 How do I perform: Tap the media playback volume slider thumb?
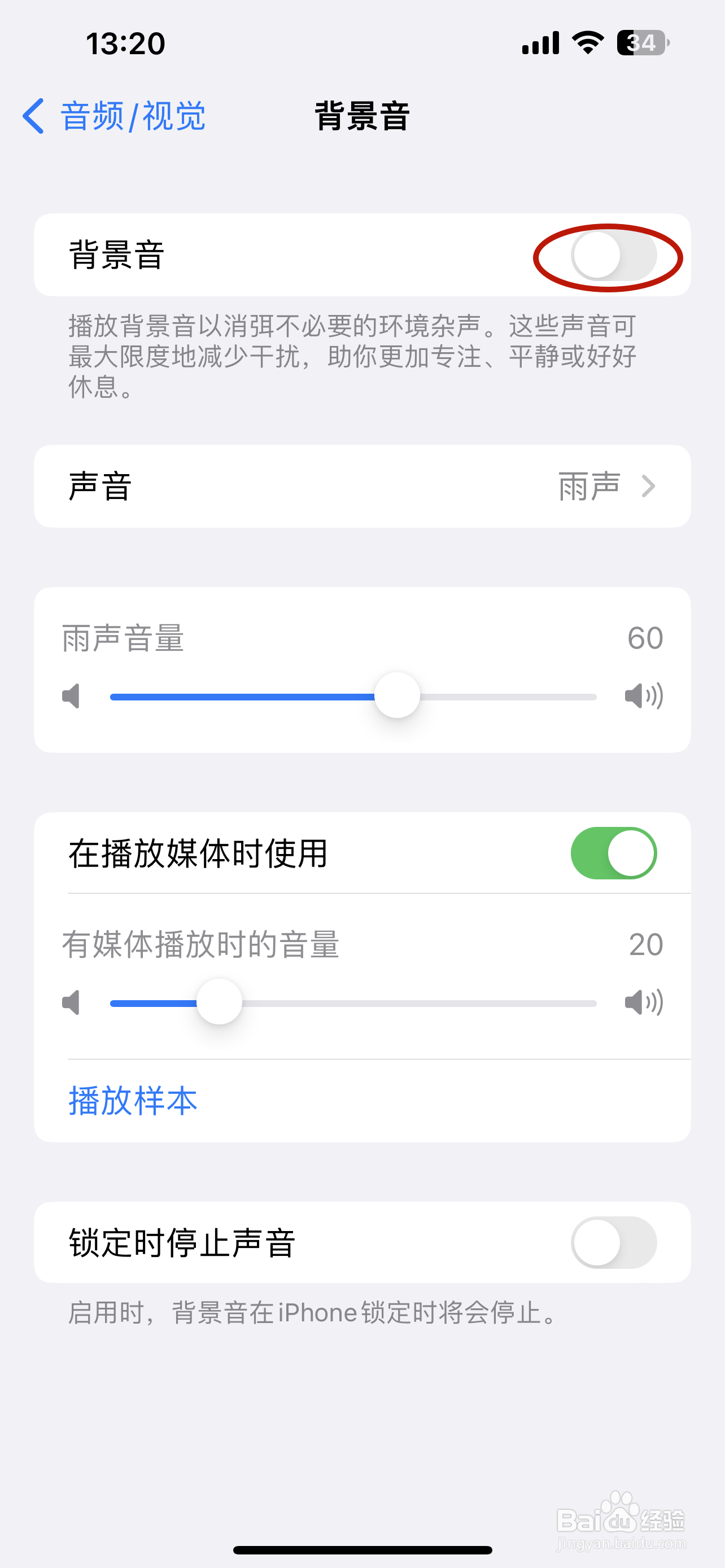tap(219, 1002)
